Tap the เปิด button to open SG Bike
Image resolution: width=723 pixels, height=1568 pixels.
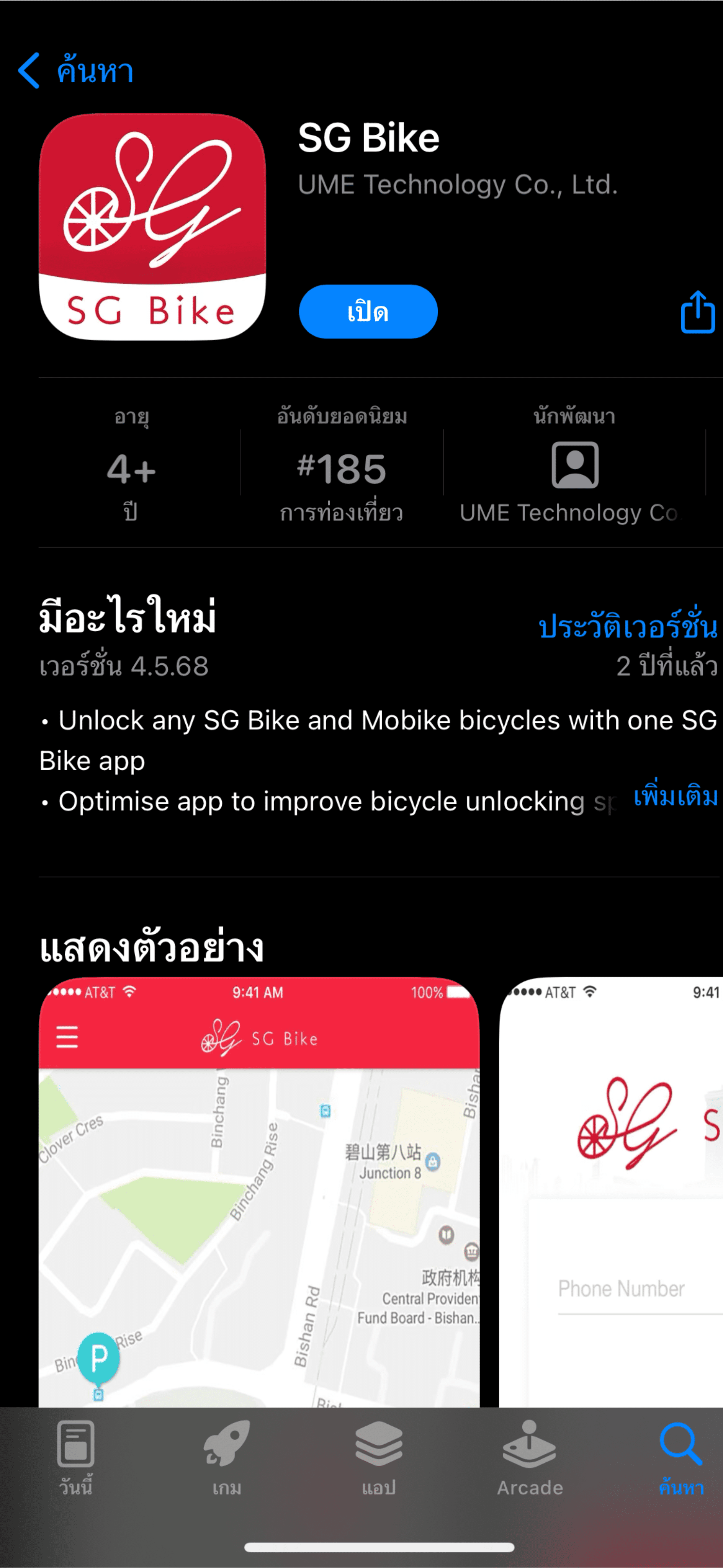point(368,311)
